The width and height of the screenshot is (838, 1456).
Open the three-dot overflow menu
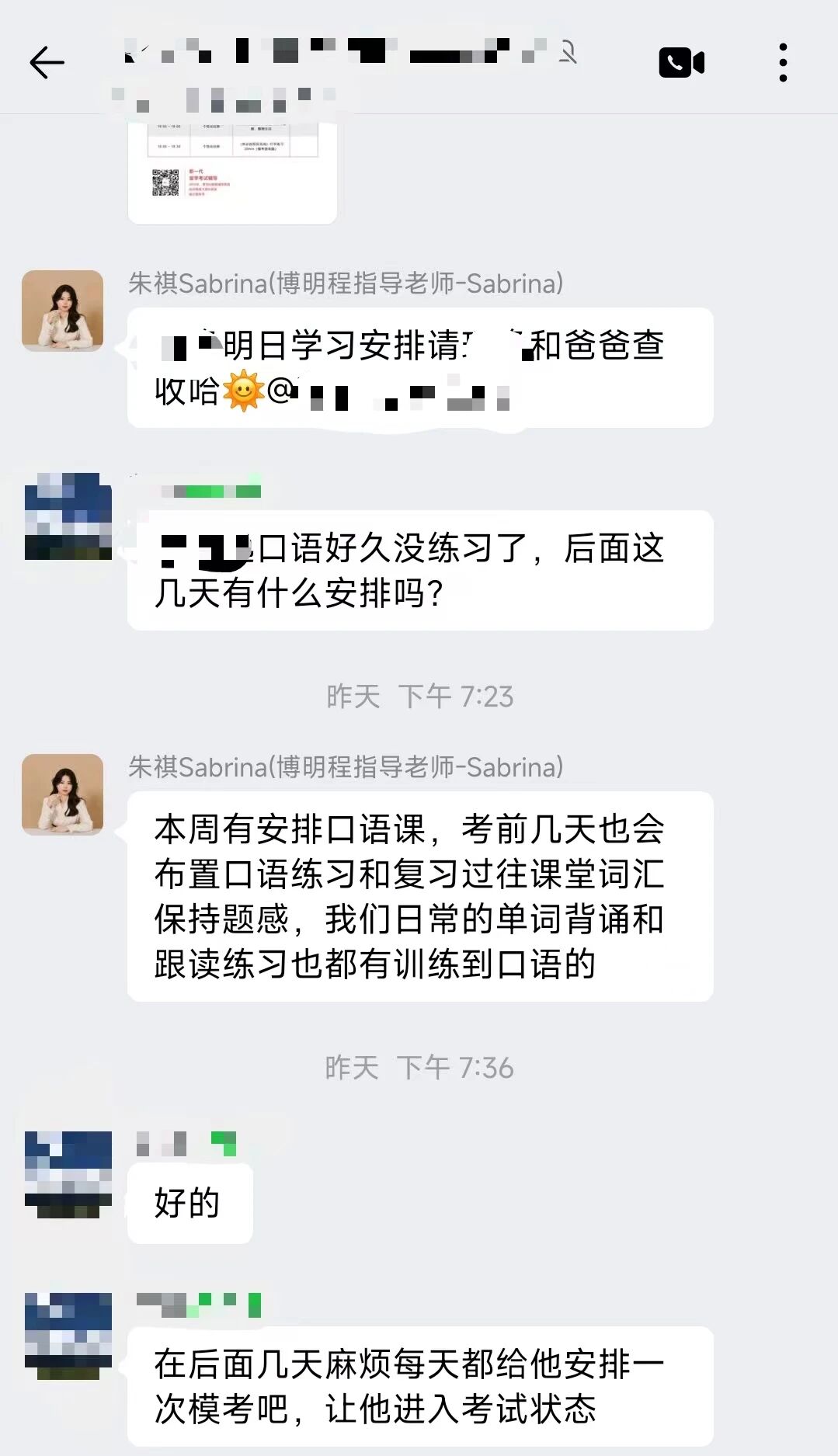click(783, 63)
